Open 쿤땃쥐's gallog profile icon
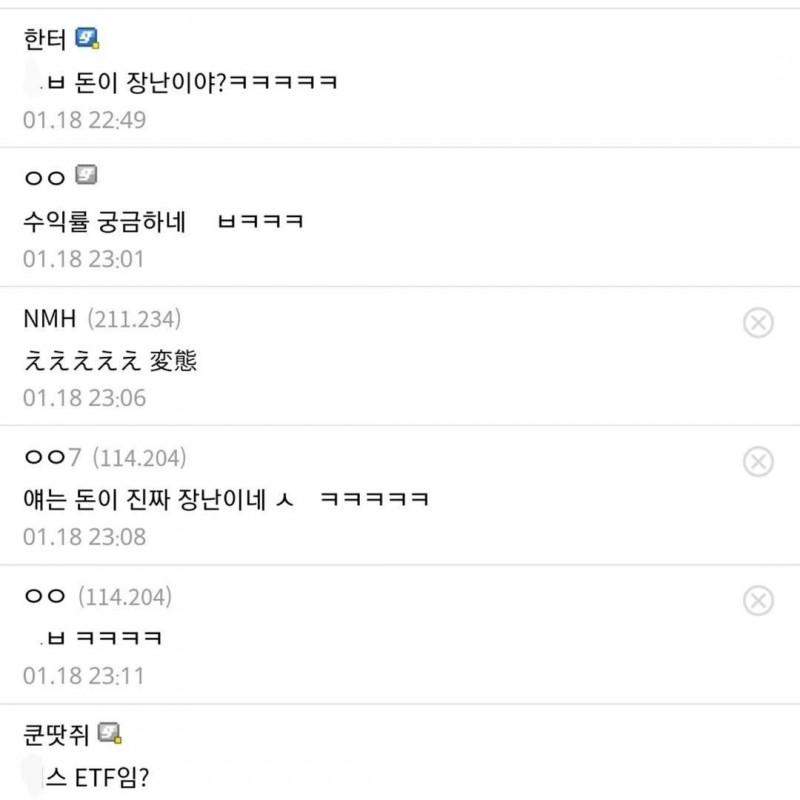Screen dimensions: 800x800 point(110,734)
